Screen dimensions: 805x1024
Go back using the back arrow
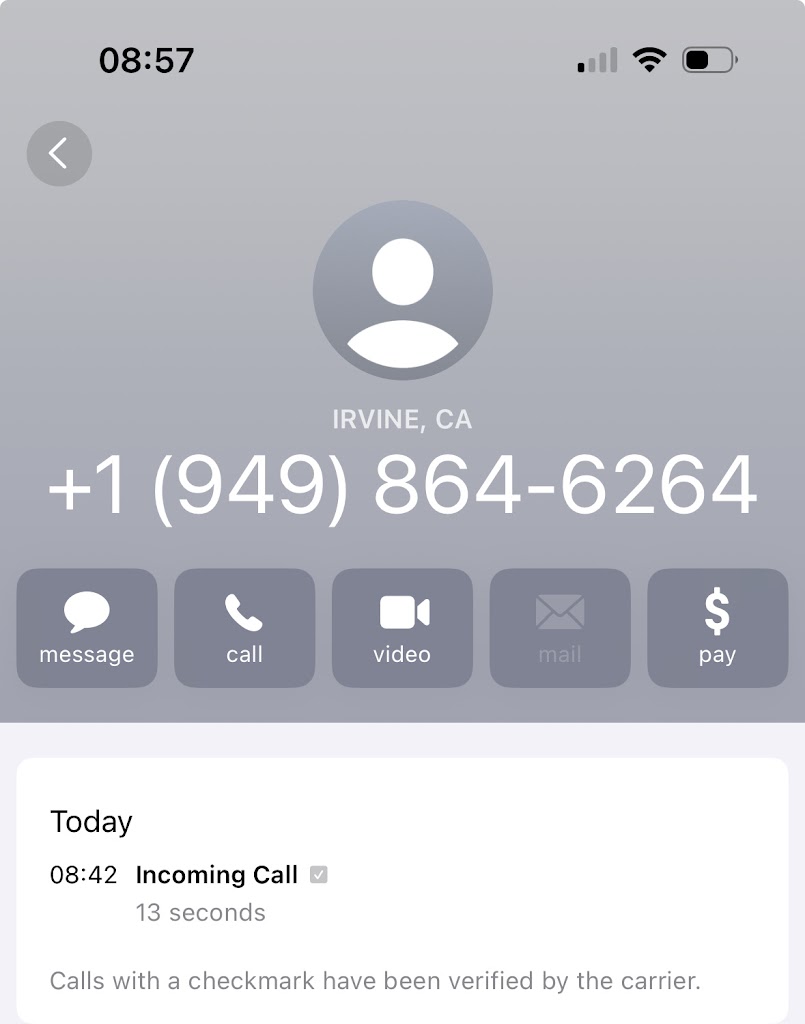point(59,154)
